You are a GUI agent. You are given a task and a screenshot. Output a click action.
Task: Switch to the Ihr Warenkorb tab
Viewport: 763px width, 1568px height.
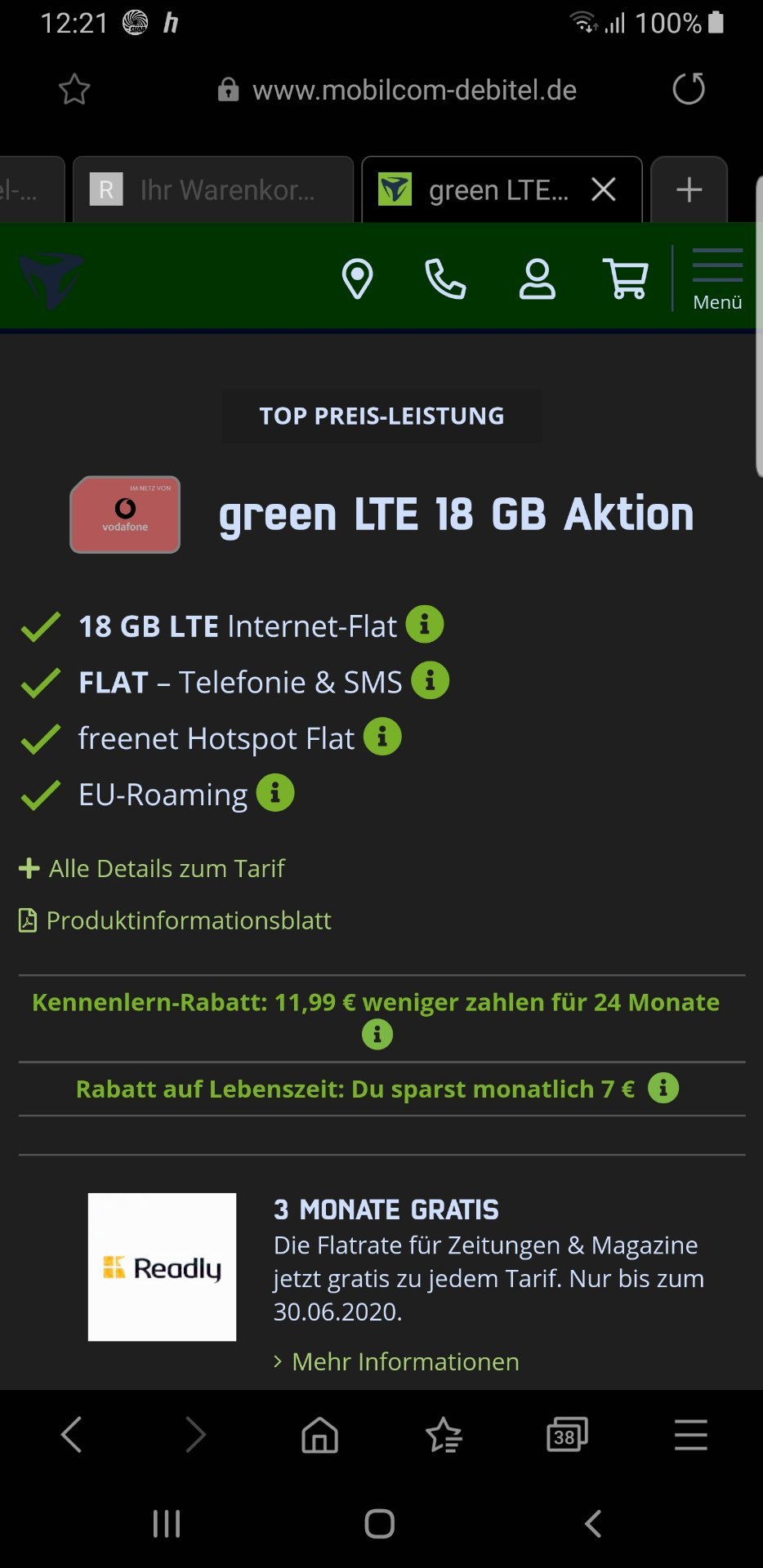[x=213, y=189]
